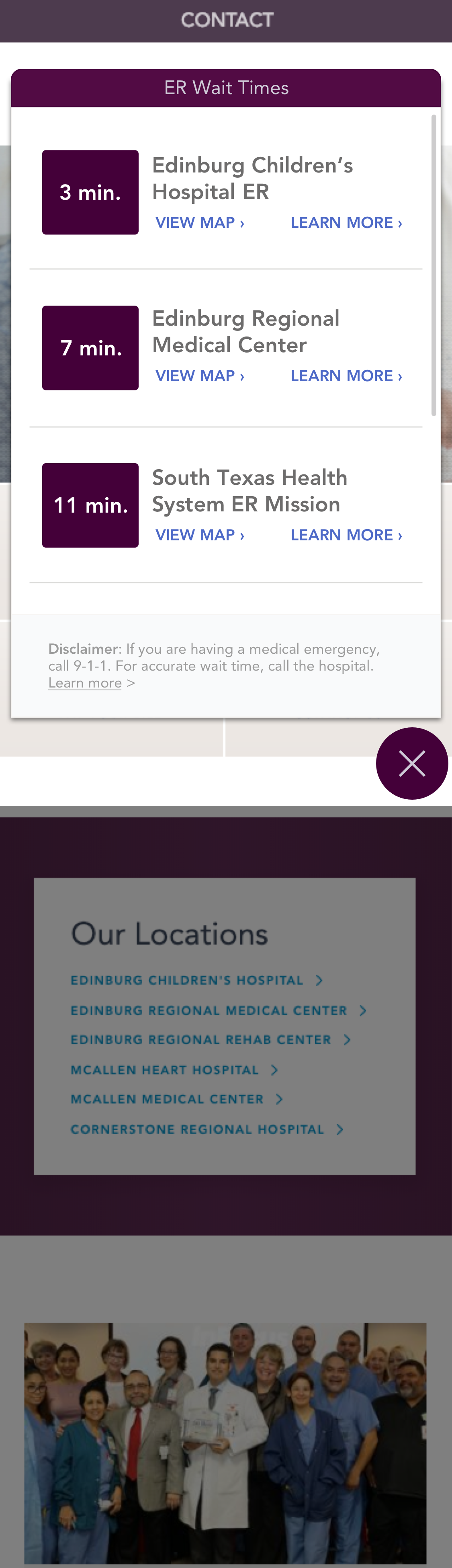This screenshot has height=1568, width=452.
Task: Learn more about Edinburg Children's Hospital ER
Action: 346,223
